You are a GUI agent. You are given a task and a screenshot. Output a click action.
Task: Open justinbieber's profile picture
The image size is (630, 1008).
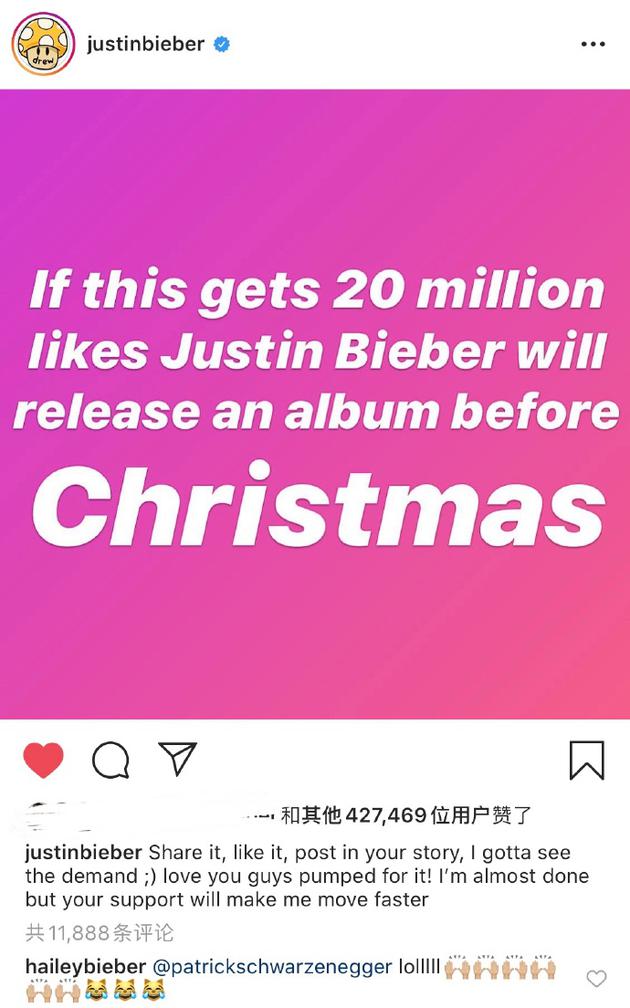tap(42, 44)
